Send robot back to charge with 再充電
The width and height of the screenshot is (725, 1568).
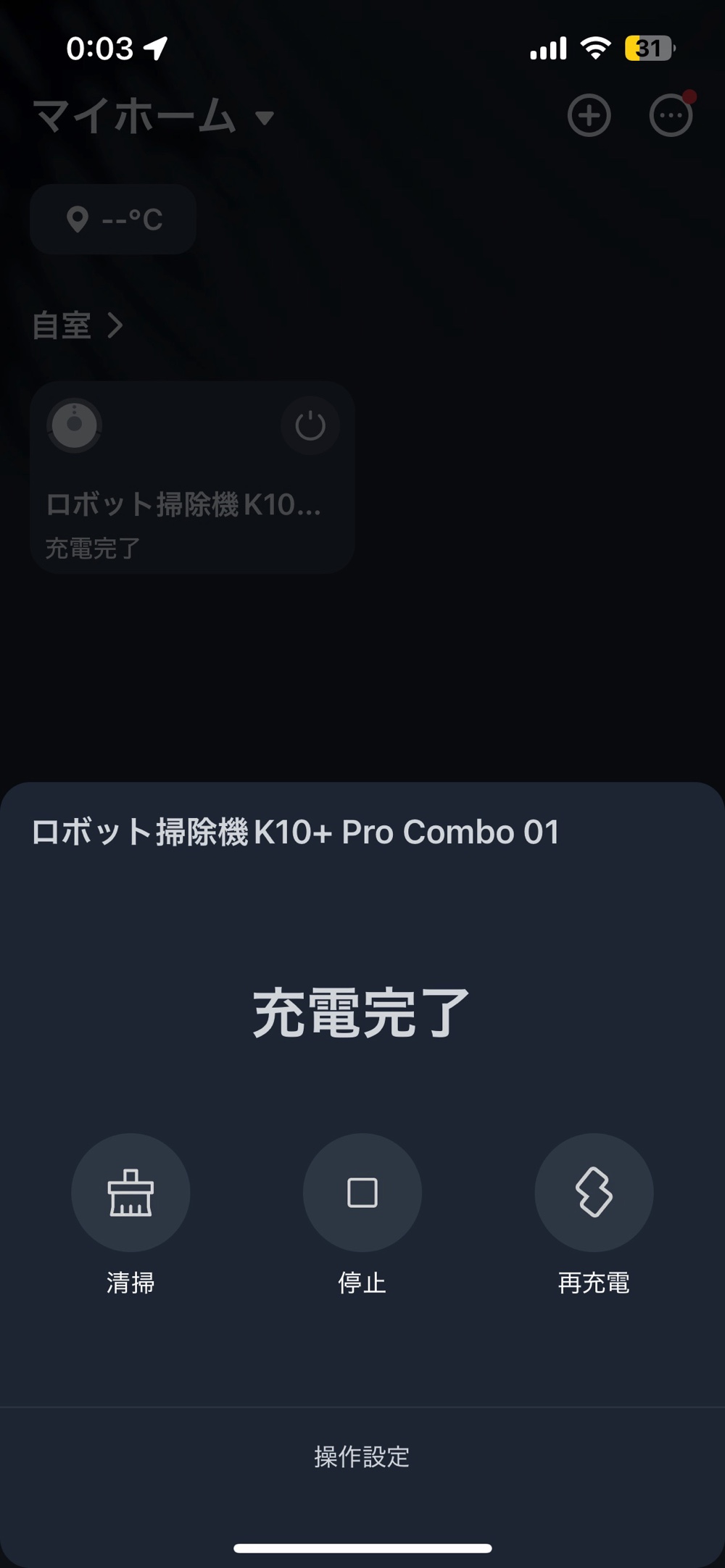[594, 1192]
